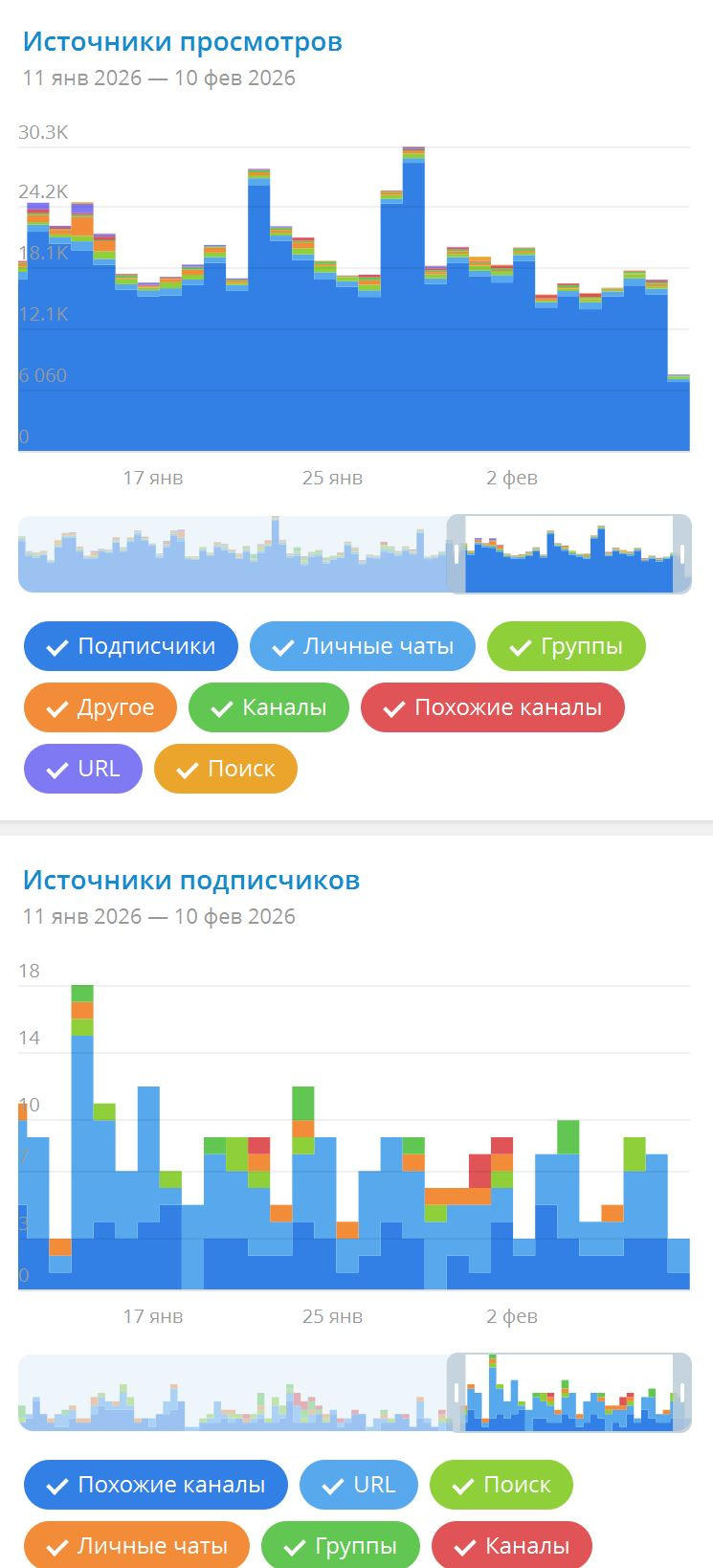Toggle Поиск chip in subscriber sources
This screenshot has width=713, height=1568.
click(x=501, y=1485)
